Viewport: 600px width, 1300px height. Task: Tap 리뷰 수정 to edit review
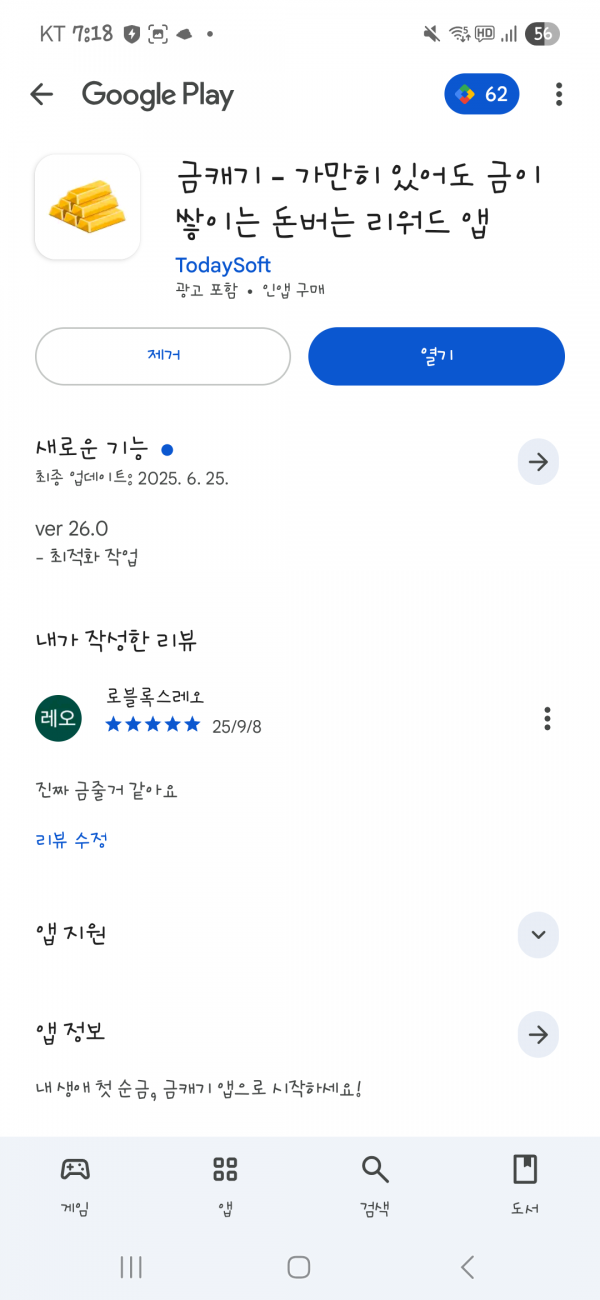(x=71, y=840)
